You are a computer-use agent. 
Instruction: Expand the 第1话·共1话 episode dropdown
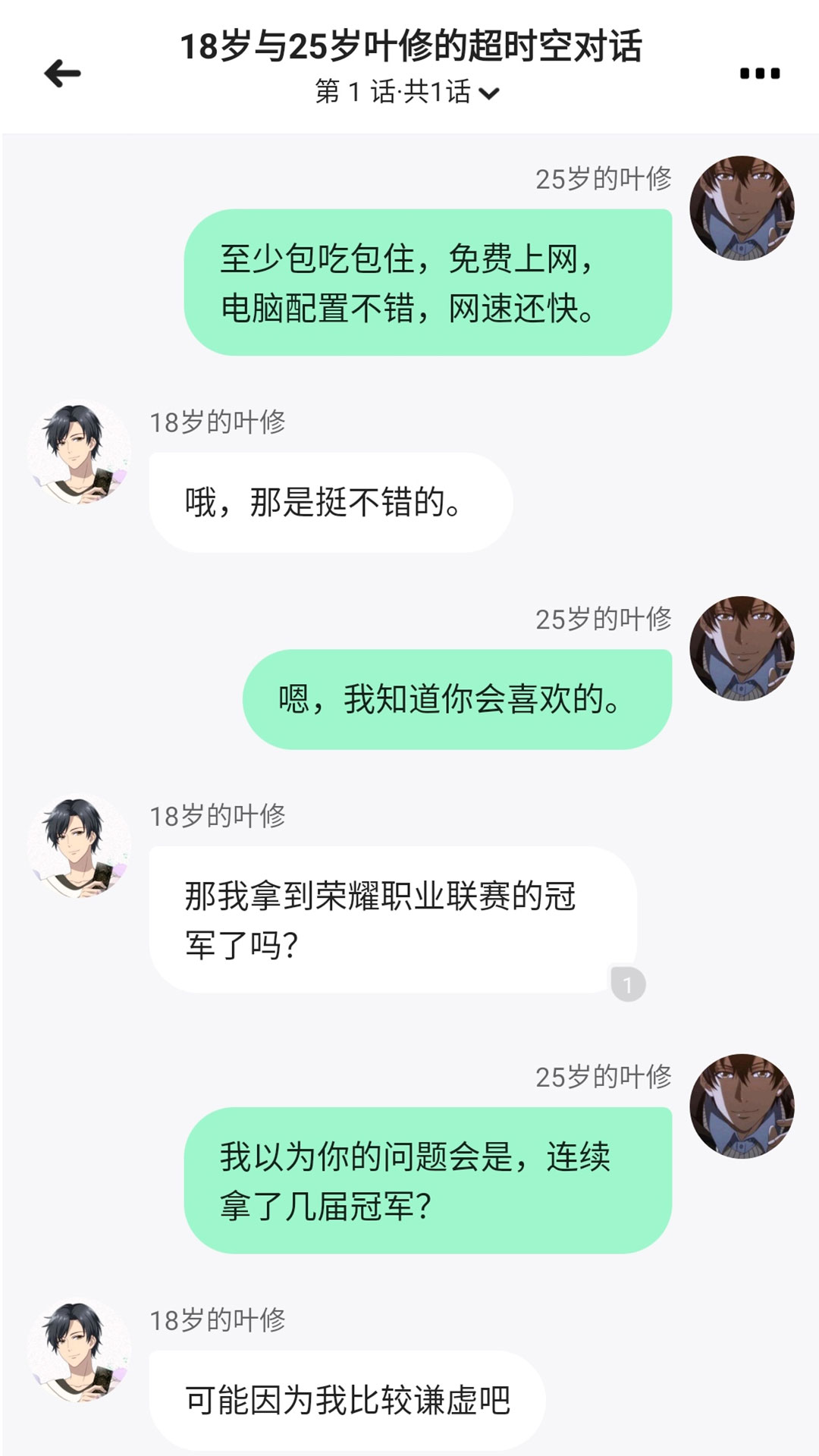[x=408, y=93]
